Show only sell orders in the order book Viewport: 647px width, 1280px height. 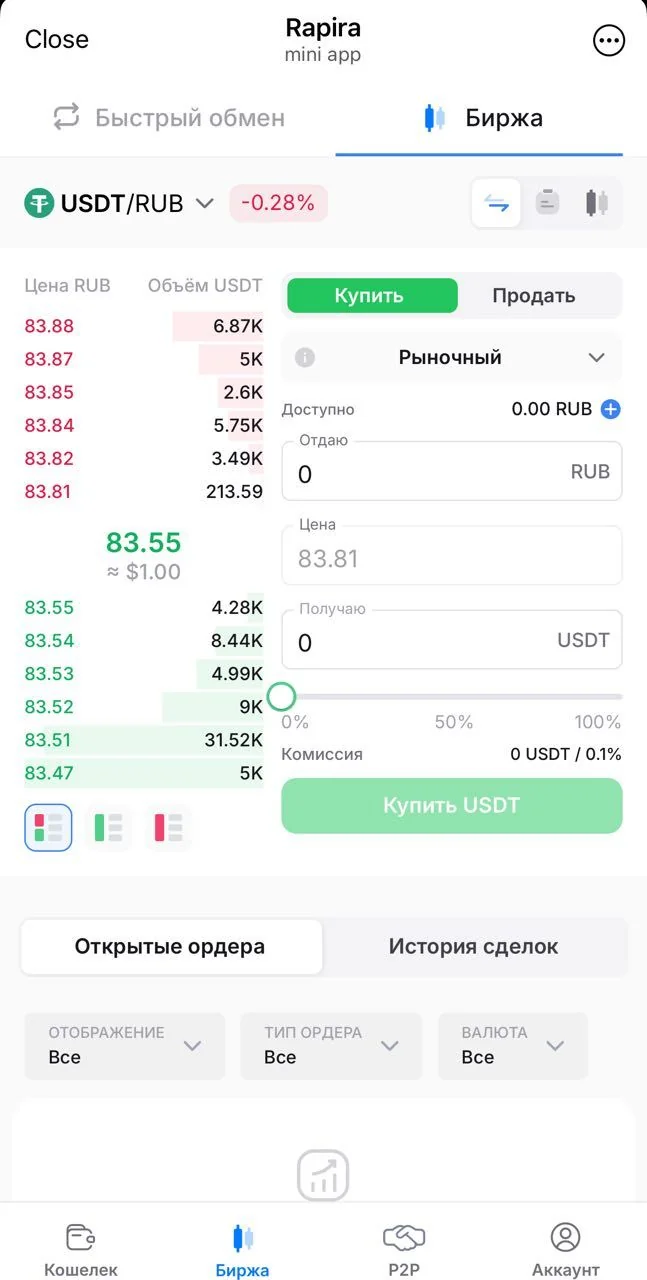(x=168, y=828)
